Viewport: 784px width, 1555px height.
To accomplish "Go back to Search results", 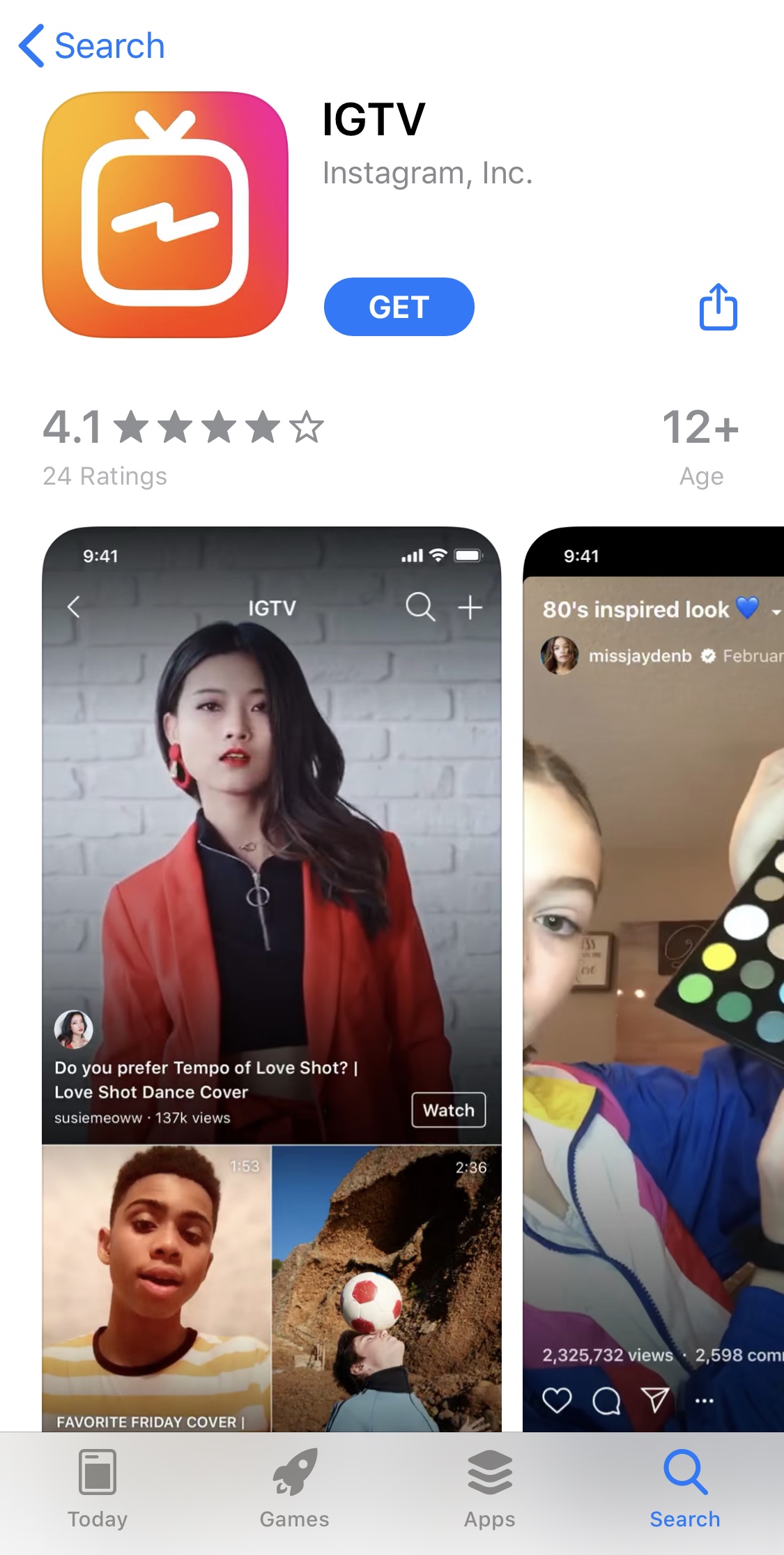I will (x=92, y=46).
